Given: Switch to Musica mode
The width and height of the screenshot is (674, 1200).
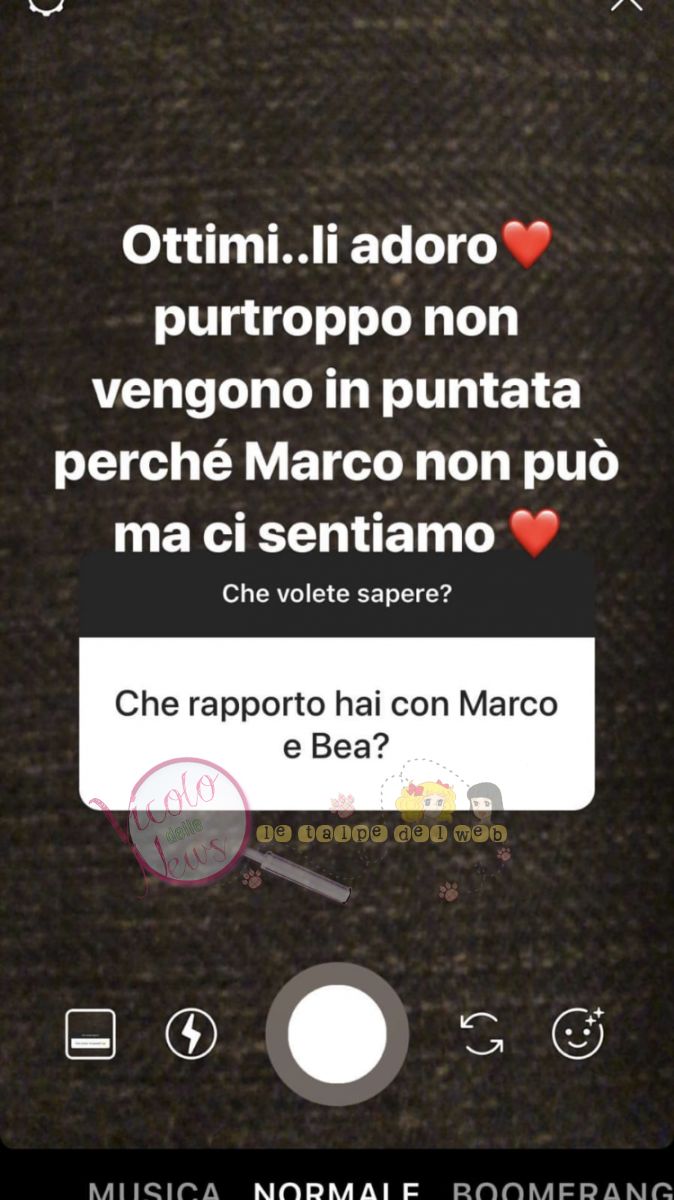Looking at the screenshot, I should (154, 1190).
